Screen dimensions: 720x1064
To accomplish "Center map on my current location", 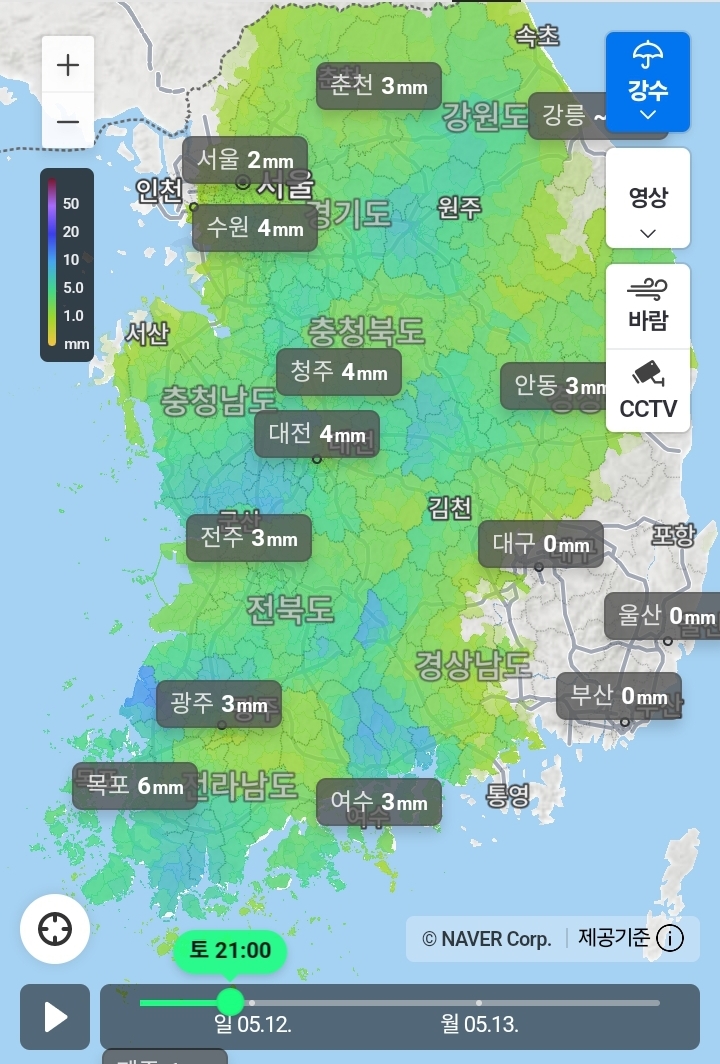I will [55, 929].
